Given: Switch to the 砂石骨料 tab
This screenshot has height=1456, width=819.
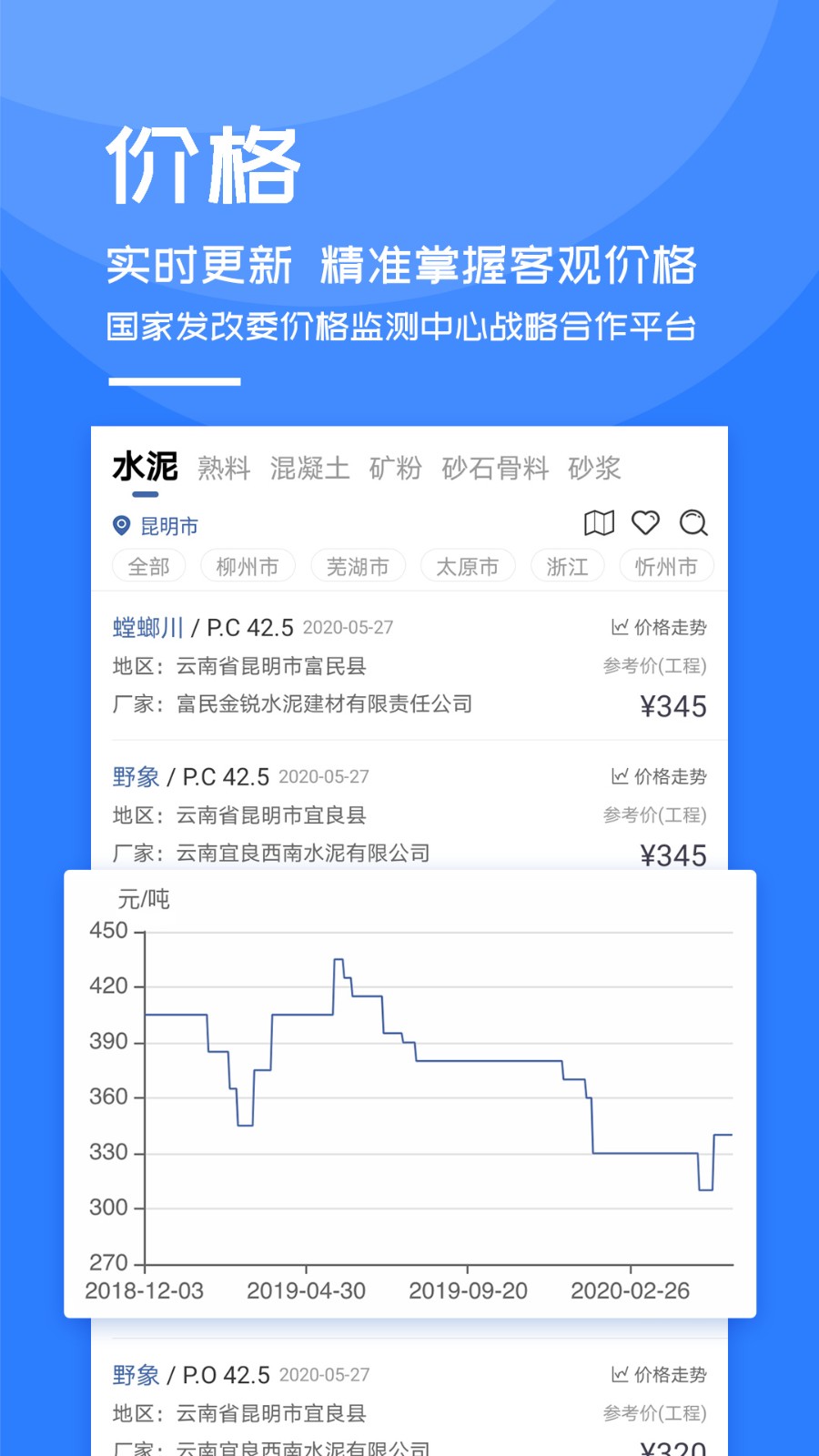Looking at the screenshot, I should [494, 469].
